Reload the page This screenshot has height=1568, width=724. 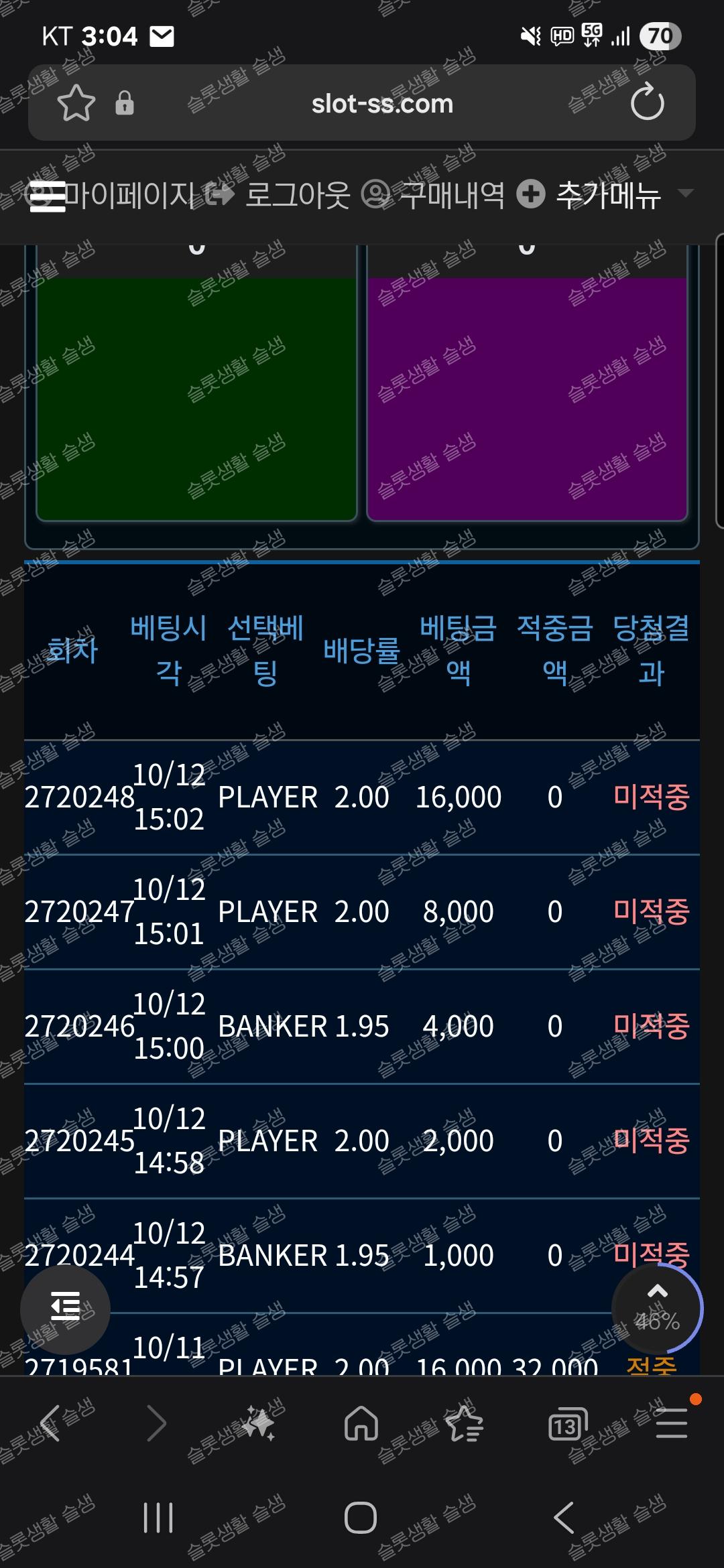(x=647, y=103)
